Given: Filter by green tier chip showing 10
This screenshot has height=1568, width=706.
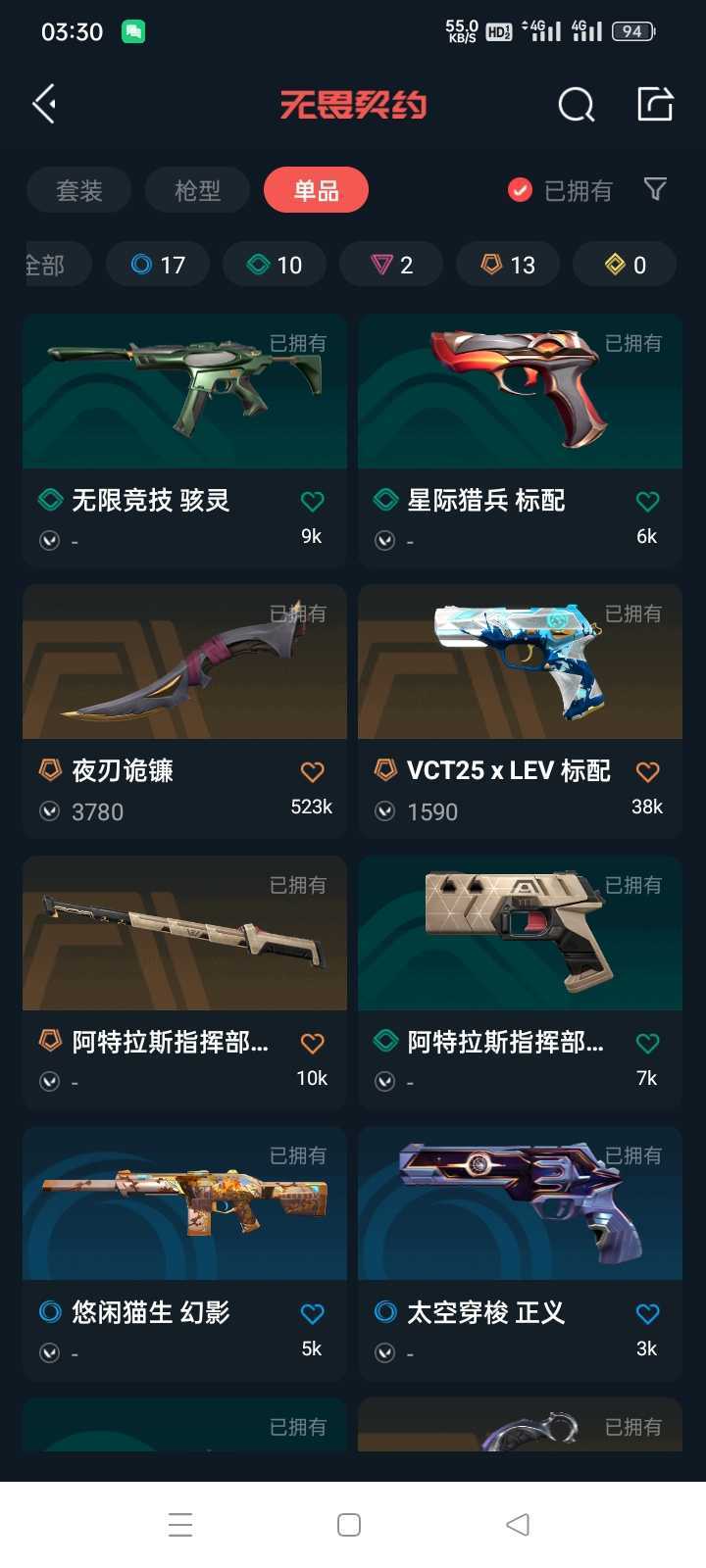Looking at the screenshot, I should [275, 265].
